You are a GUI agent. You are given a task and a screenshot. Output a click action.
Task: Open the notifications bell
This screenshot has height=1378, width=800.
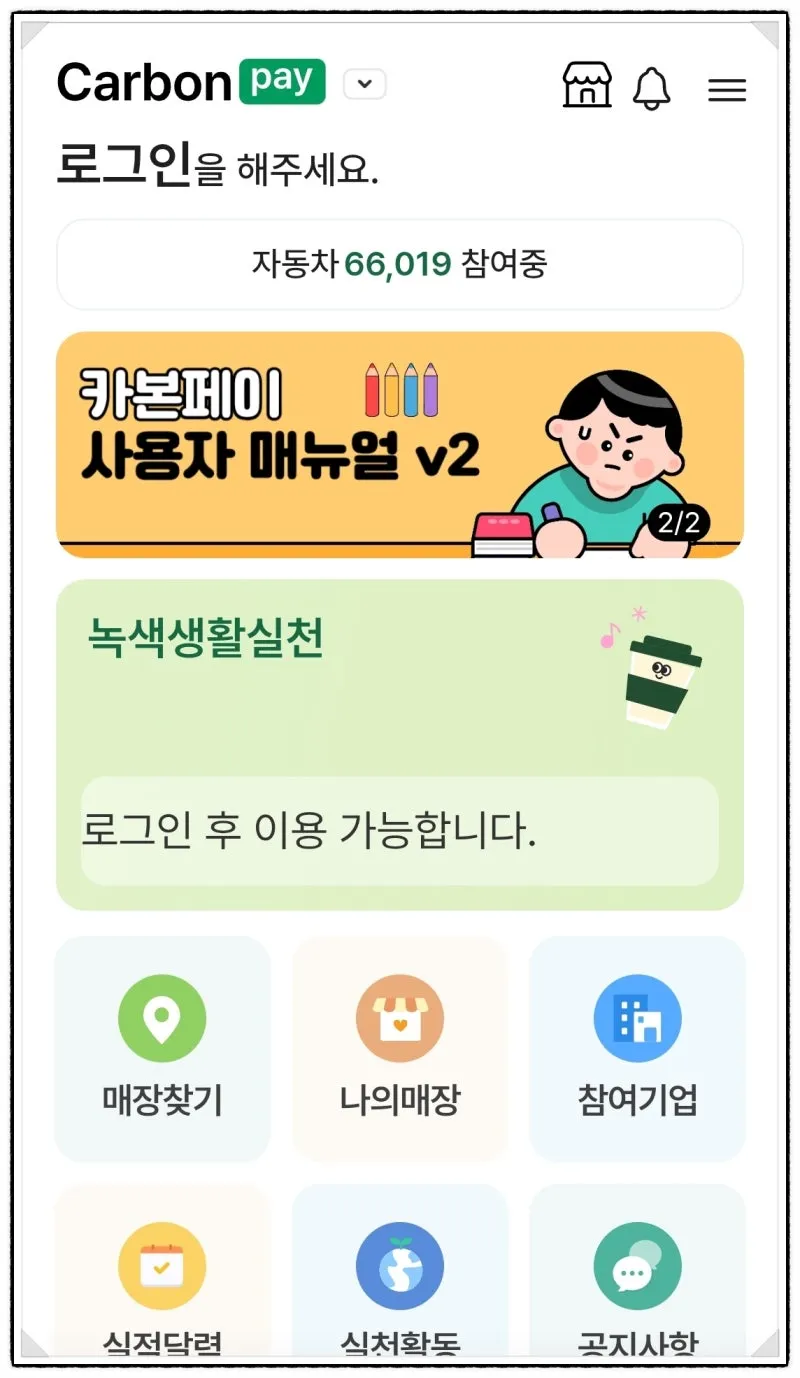click(x=652, y=89)
